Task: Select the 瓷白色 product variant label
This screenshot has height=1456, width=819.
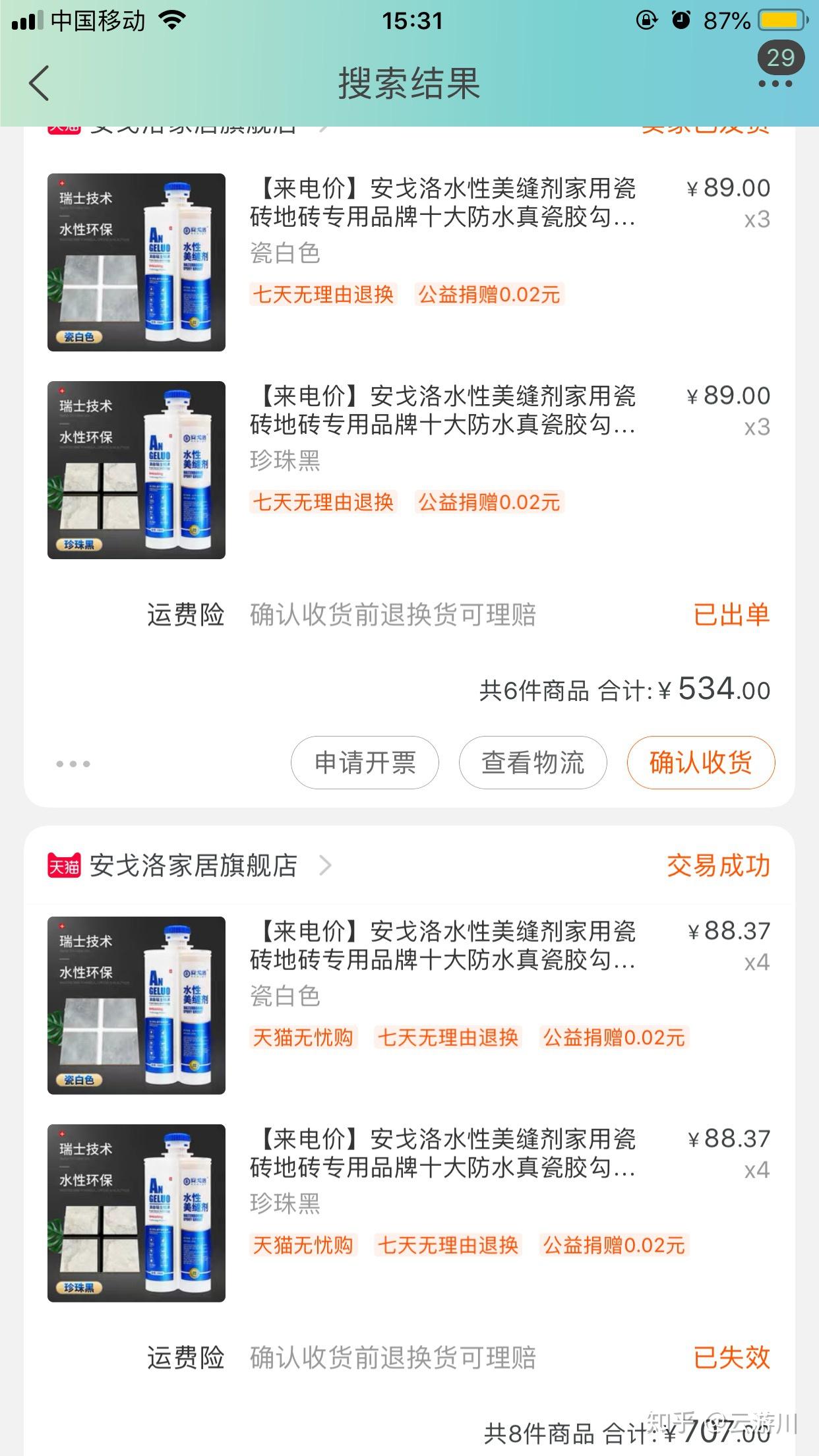Action: coord(286,254)
